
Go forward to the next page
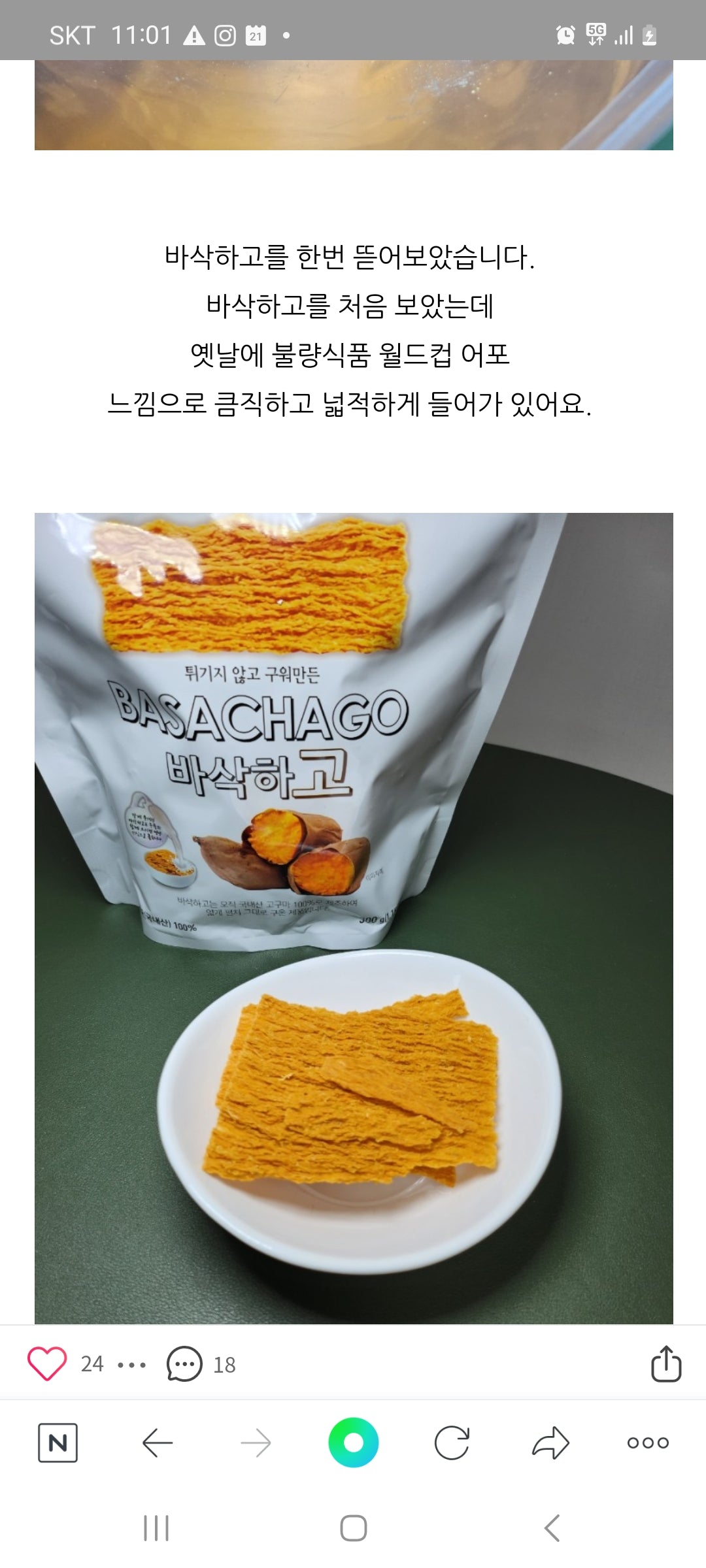[256, 1443]
